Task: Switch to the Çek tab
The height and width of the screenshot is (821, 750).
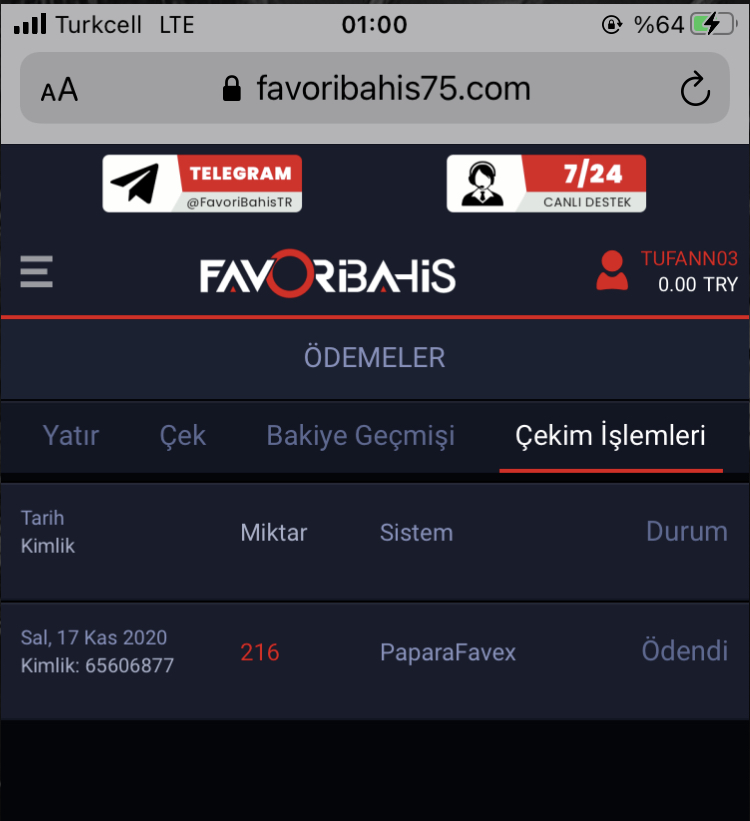Action: click(183, 436)
